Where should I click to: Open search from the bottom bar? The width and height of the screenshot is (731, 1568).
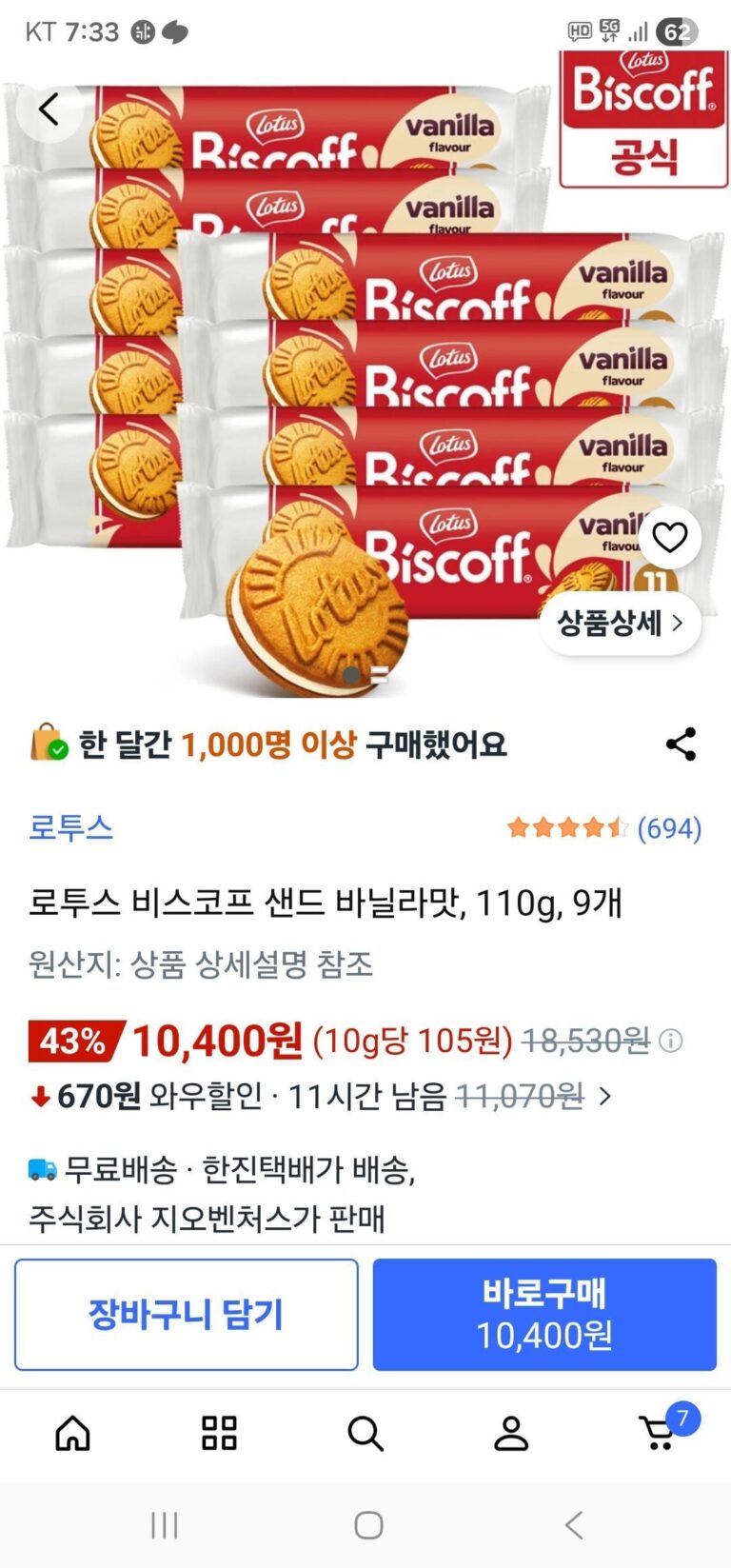365,1433
